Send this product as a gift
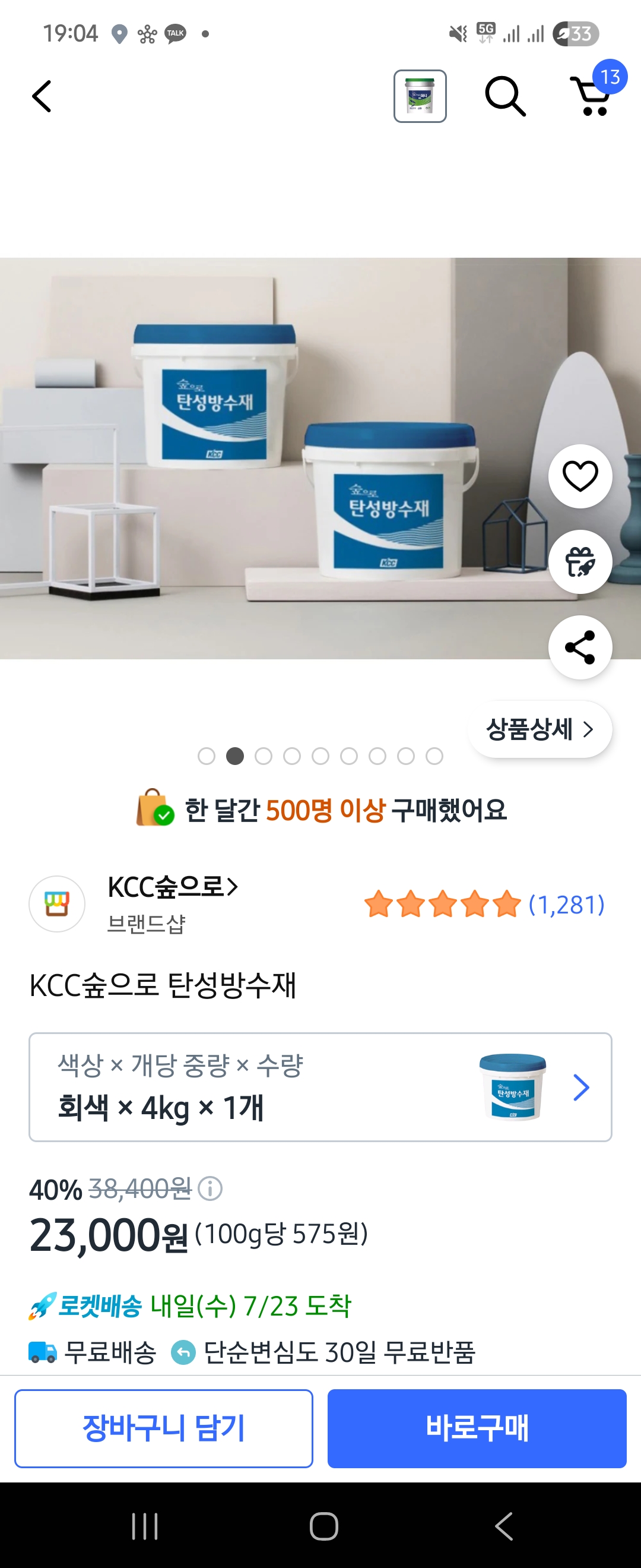The height and width of the screenshot is (1568, 641). tap(580, 561)
